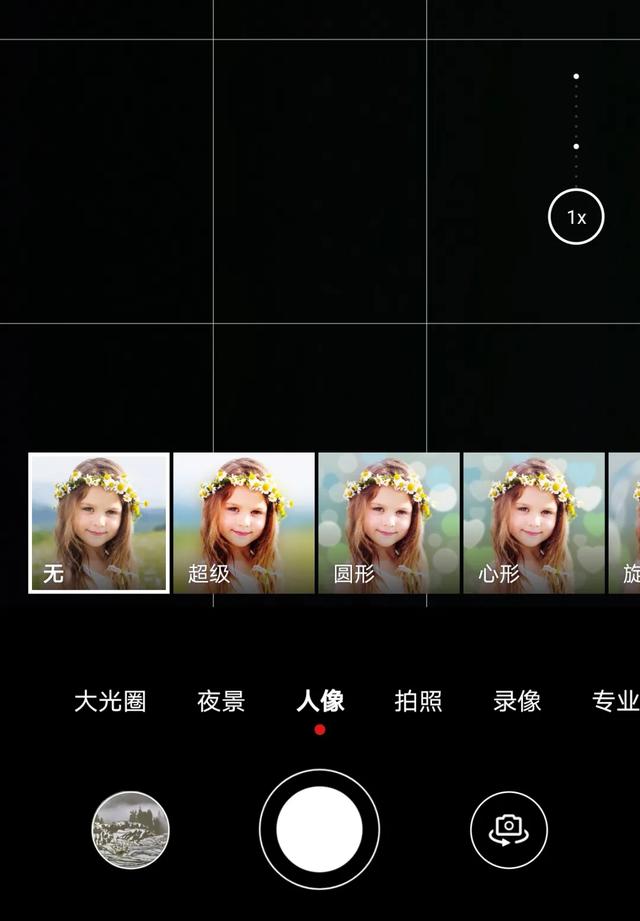Switch to 录像 mode
Viewport: 640px width, 921px height.
pyautogui.click(x=517, y=701)
